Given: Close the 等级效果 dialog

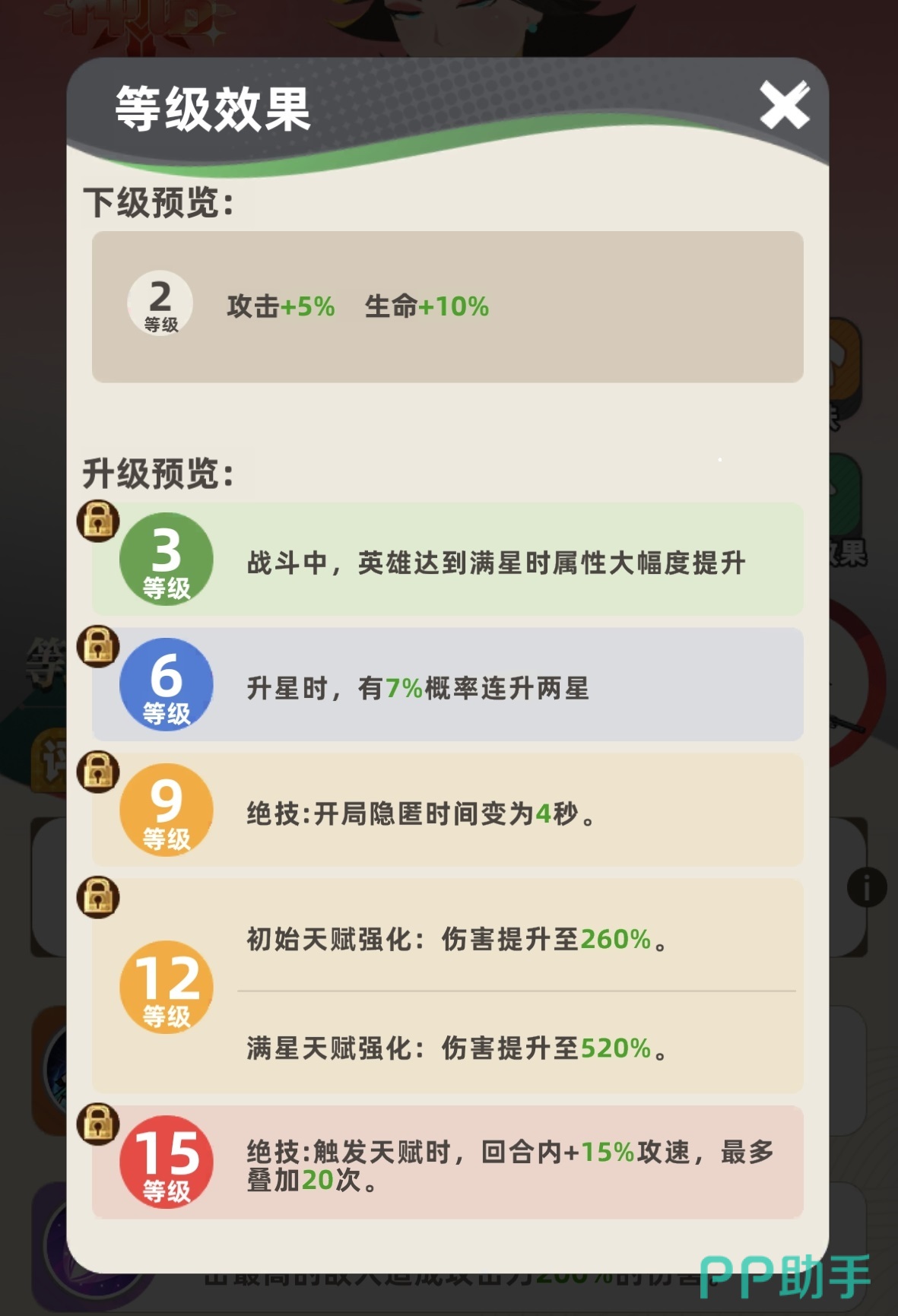Looking at the screenshot, I should (x=784, y=106).
